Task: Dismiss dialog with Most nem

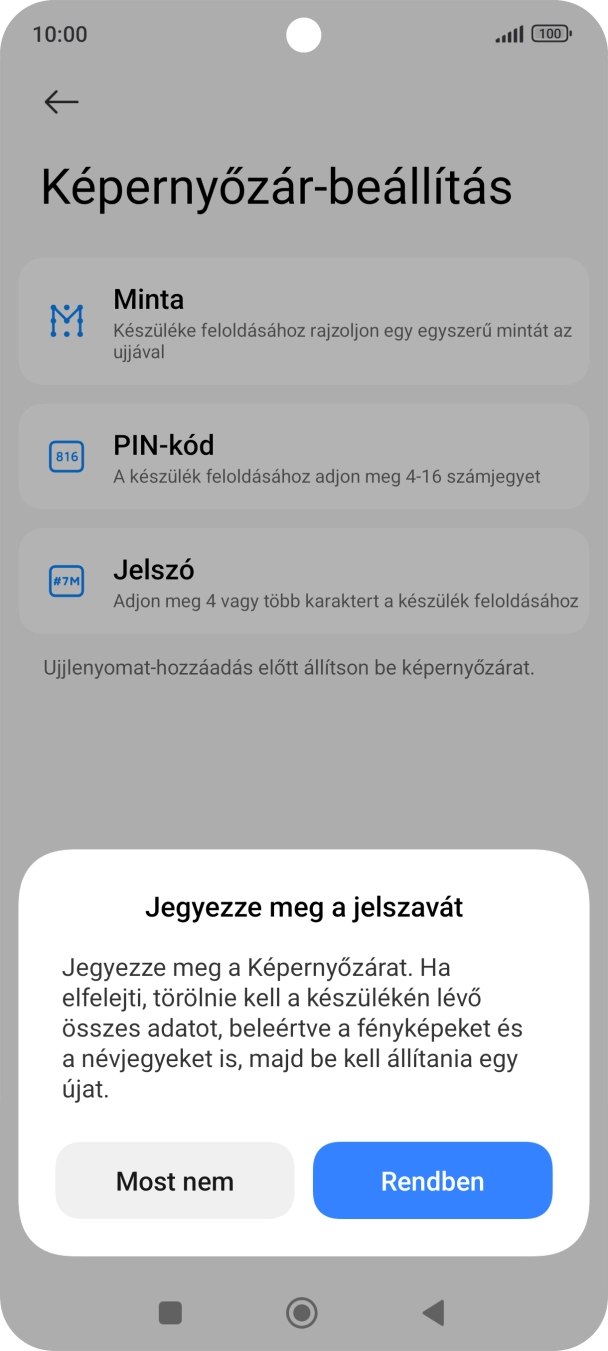Action: coord(175,1181)
